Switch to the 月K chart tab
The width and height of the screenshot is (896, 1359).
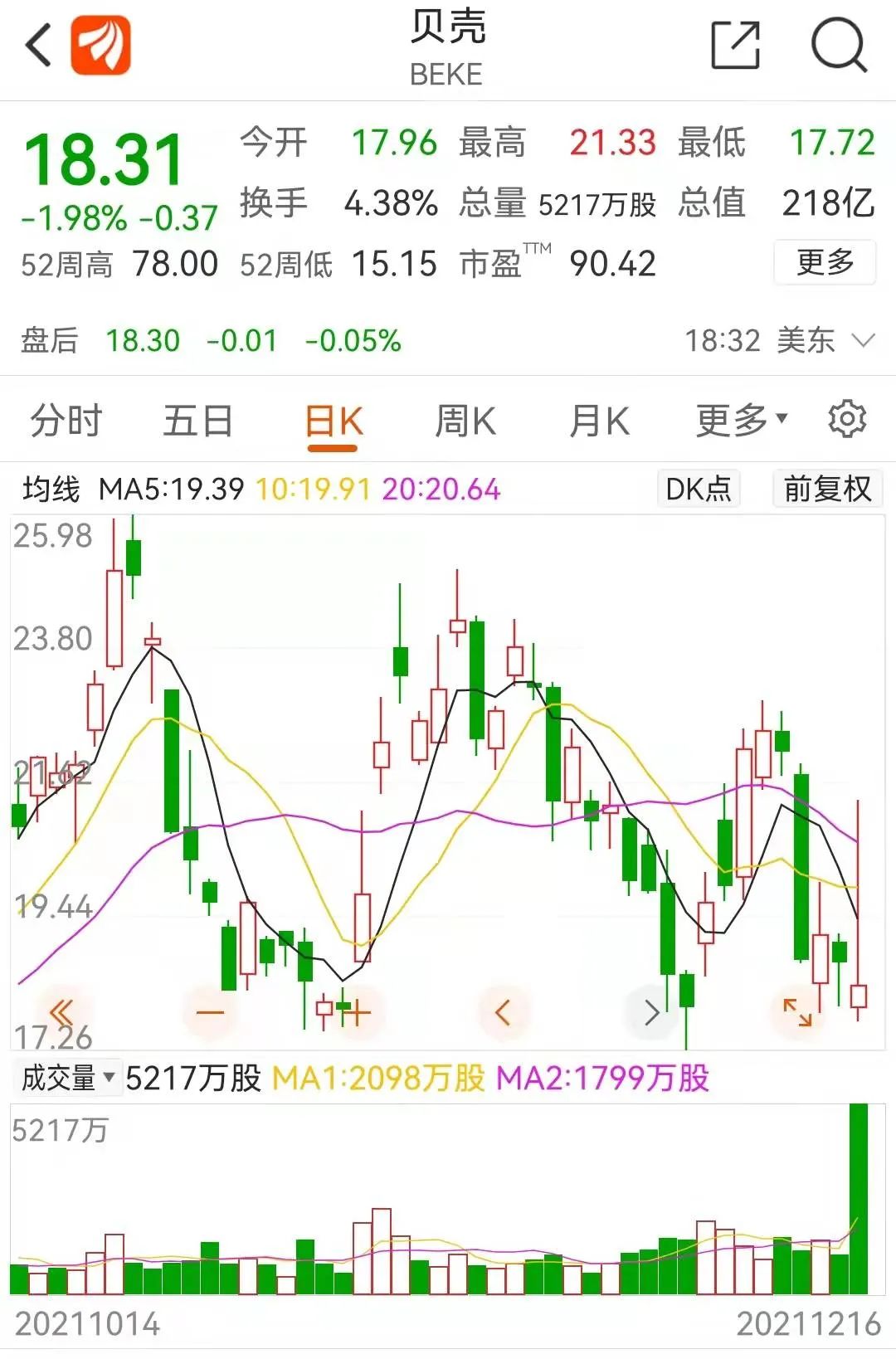coord(599,421)
